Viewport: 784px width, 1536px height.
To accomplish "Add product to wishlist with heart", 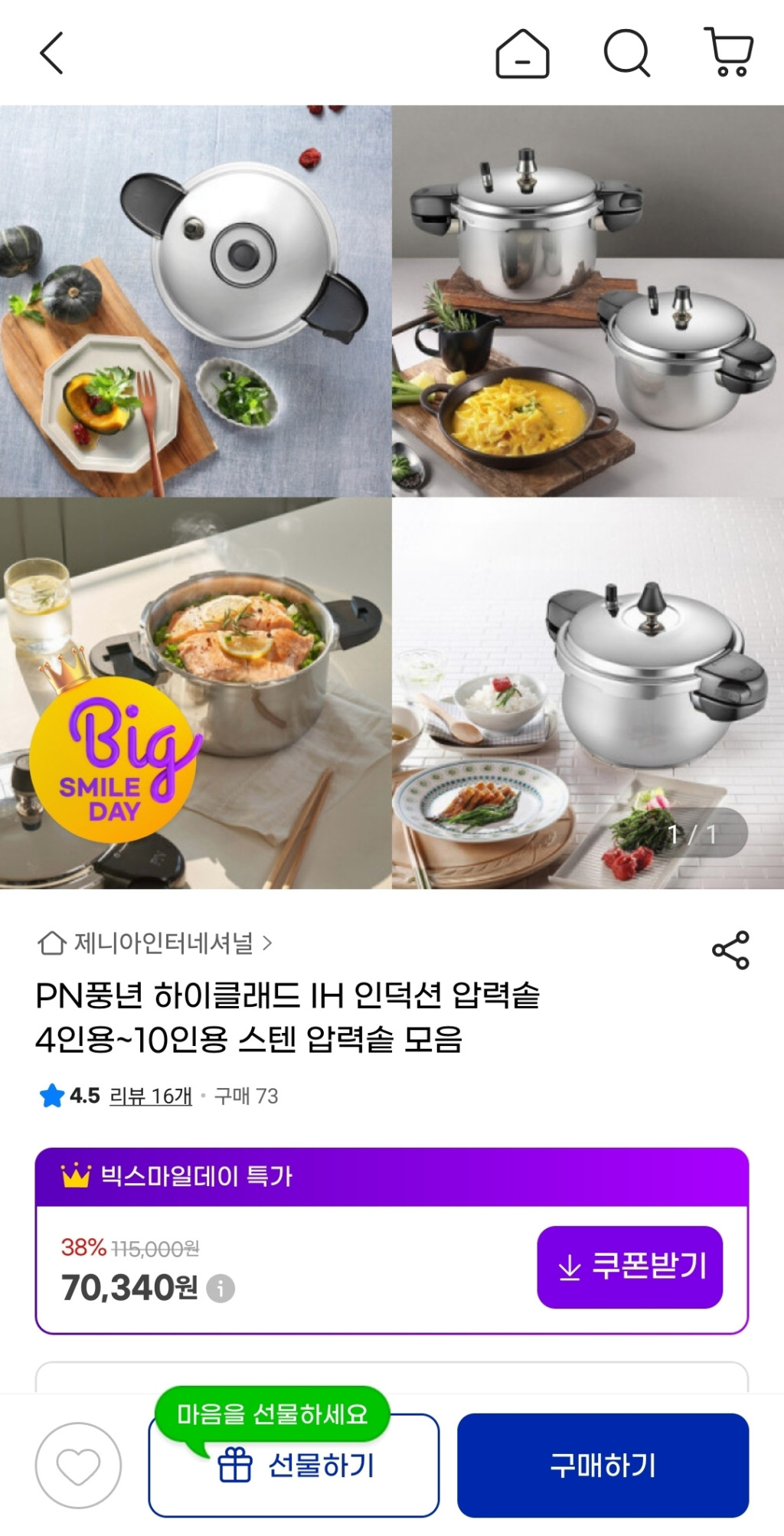I will 78,1466.
